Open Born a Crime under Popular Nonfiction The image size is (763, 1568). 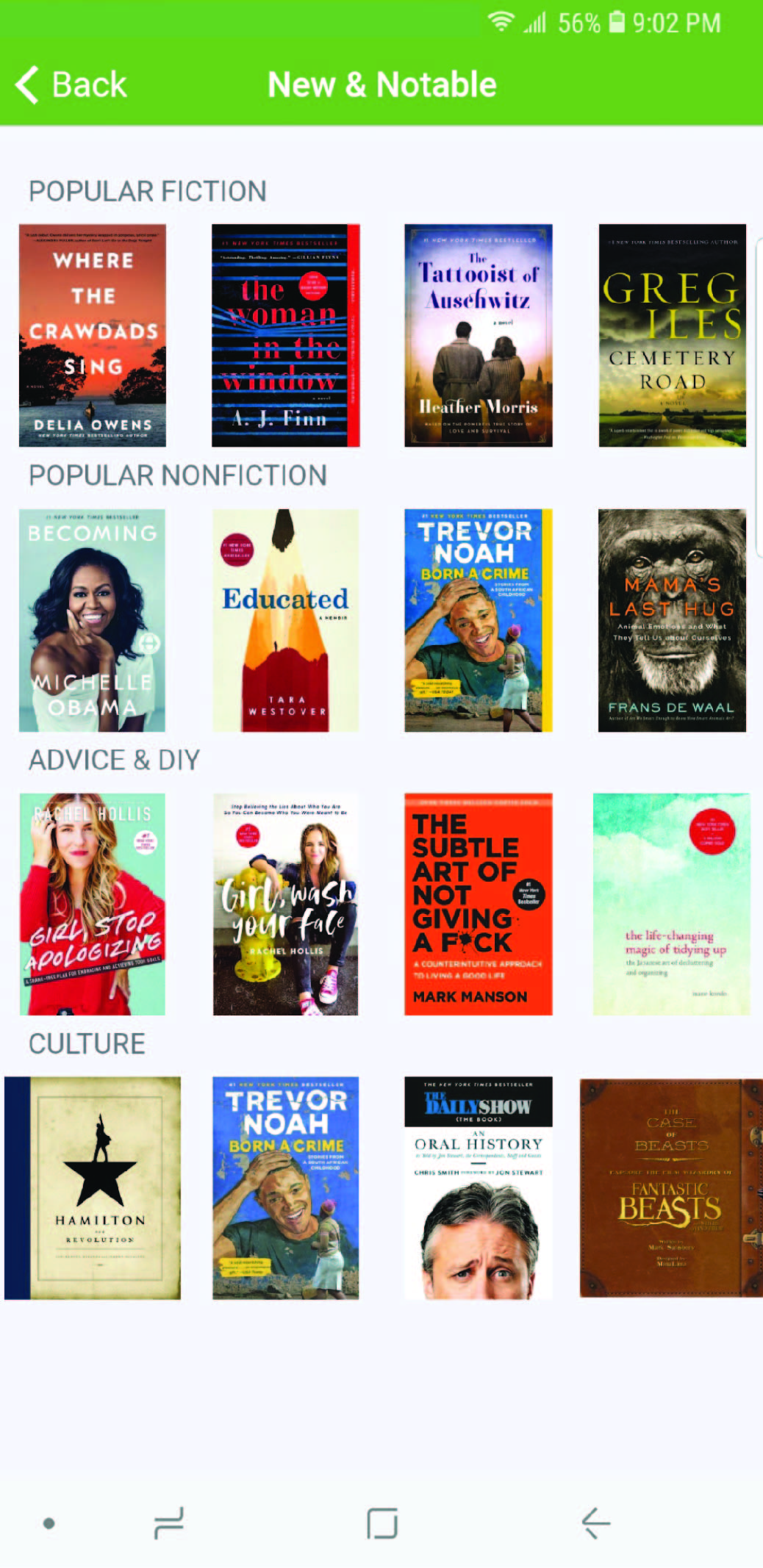[x=479, y=620]
